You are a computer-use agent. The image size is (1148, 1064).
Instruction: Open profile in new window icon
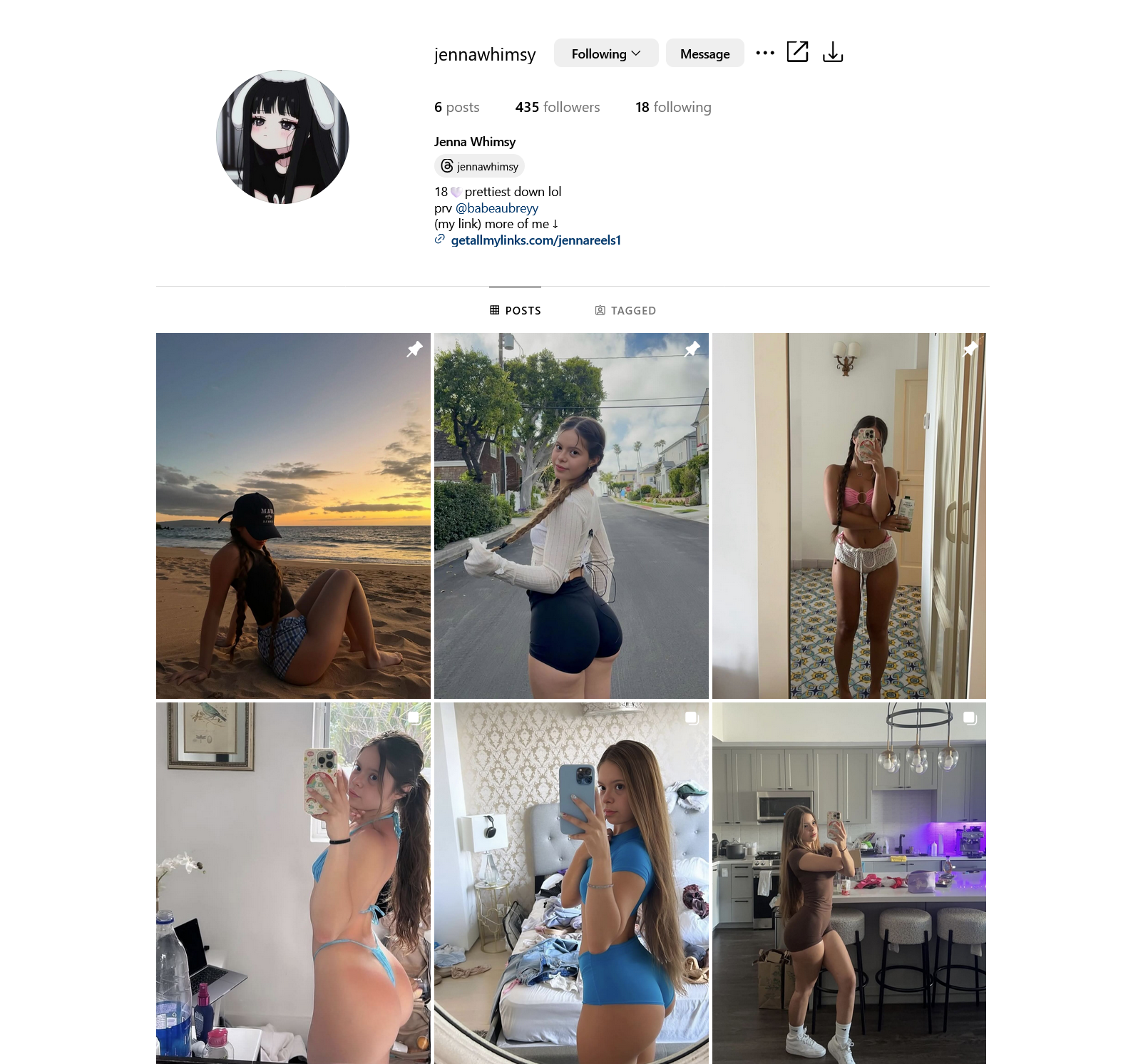797,52
